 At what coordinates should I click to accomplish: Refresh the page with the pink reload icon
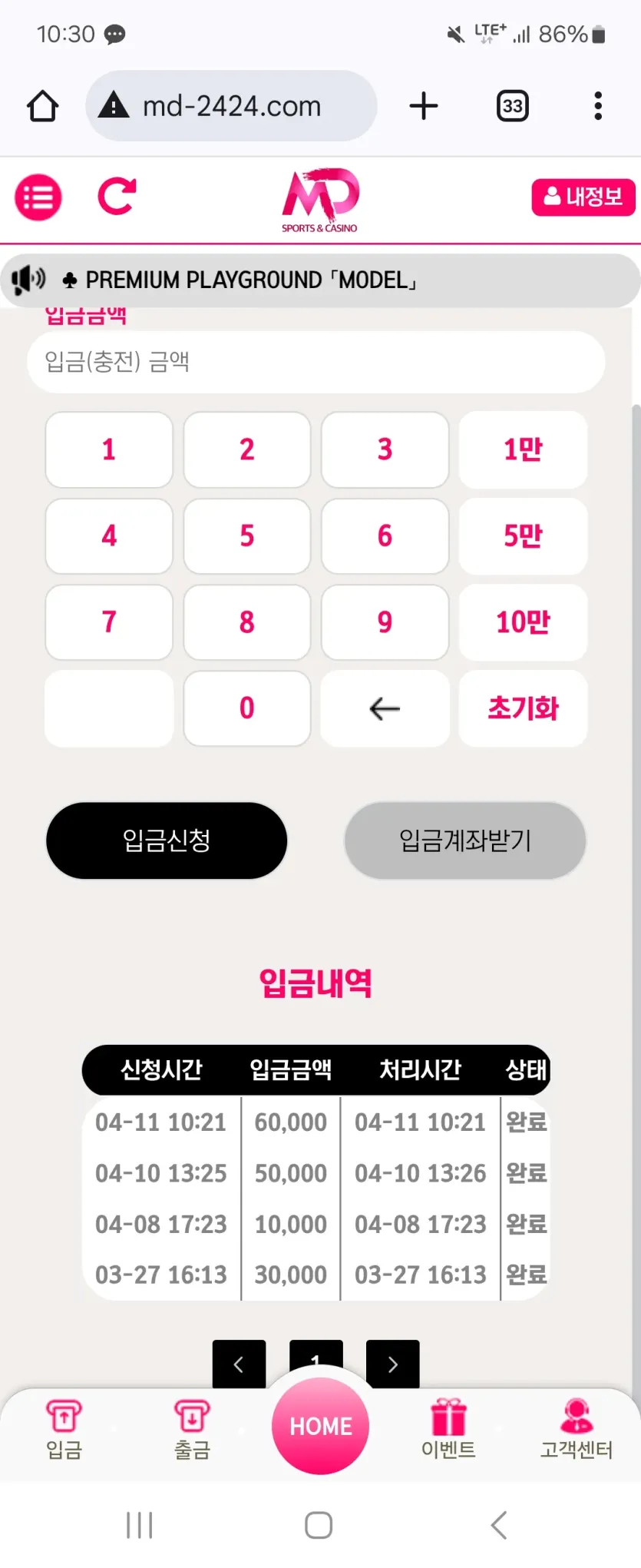[x=117, y=196]
